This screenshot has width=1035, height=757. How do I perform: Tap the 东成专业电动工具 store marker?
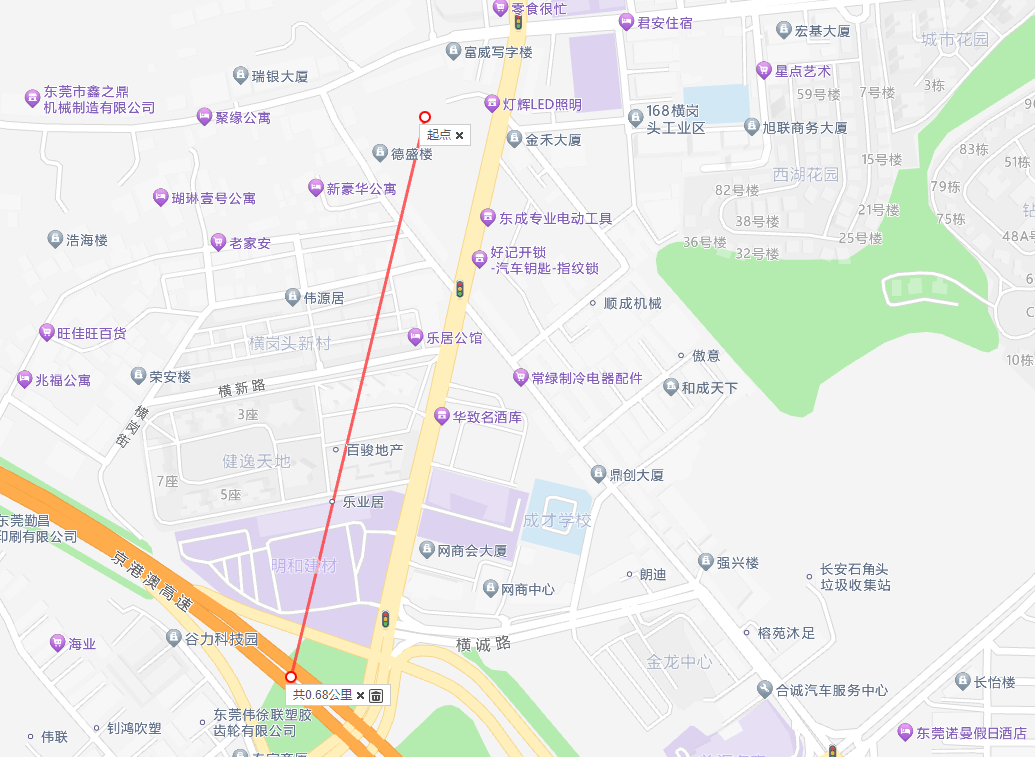(487, 217)
